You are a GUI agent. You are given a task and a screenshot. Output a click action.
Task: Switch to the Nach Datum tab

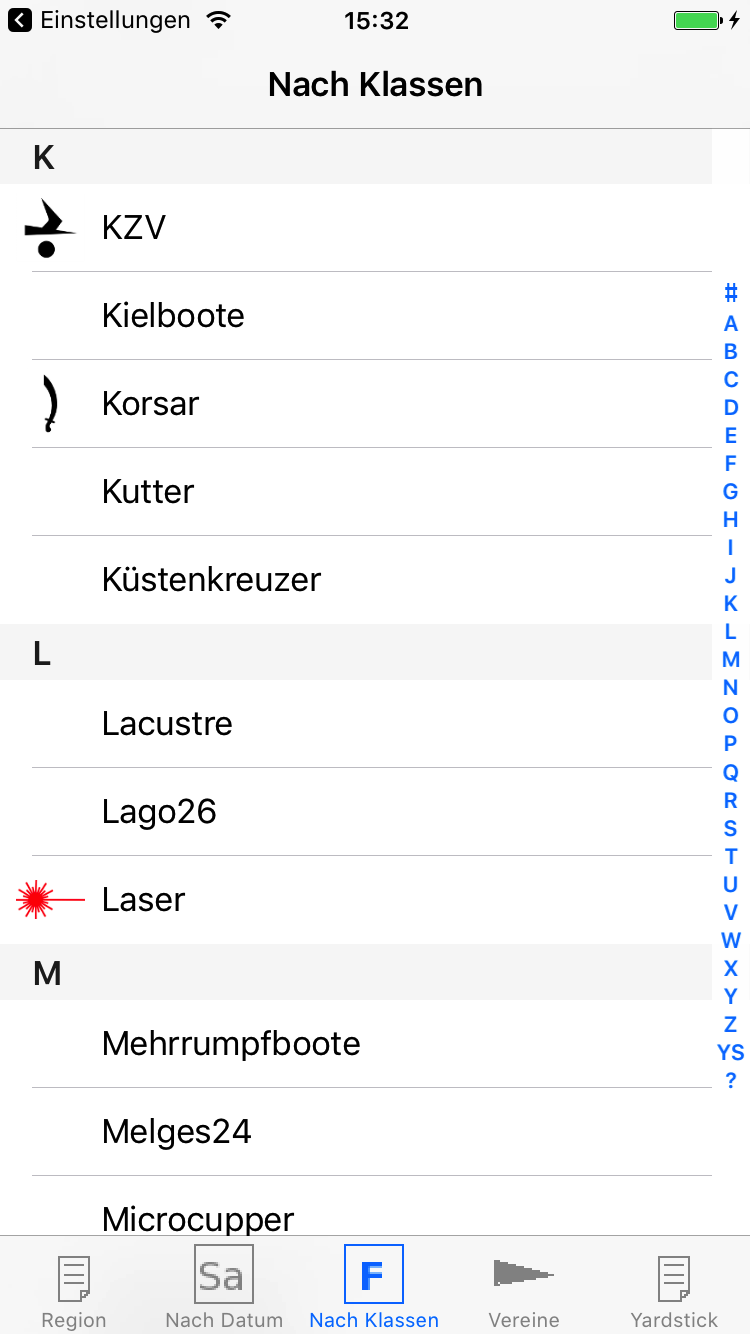[x=224, y=1286]
